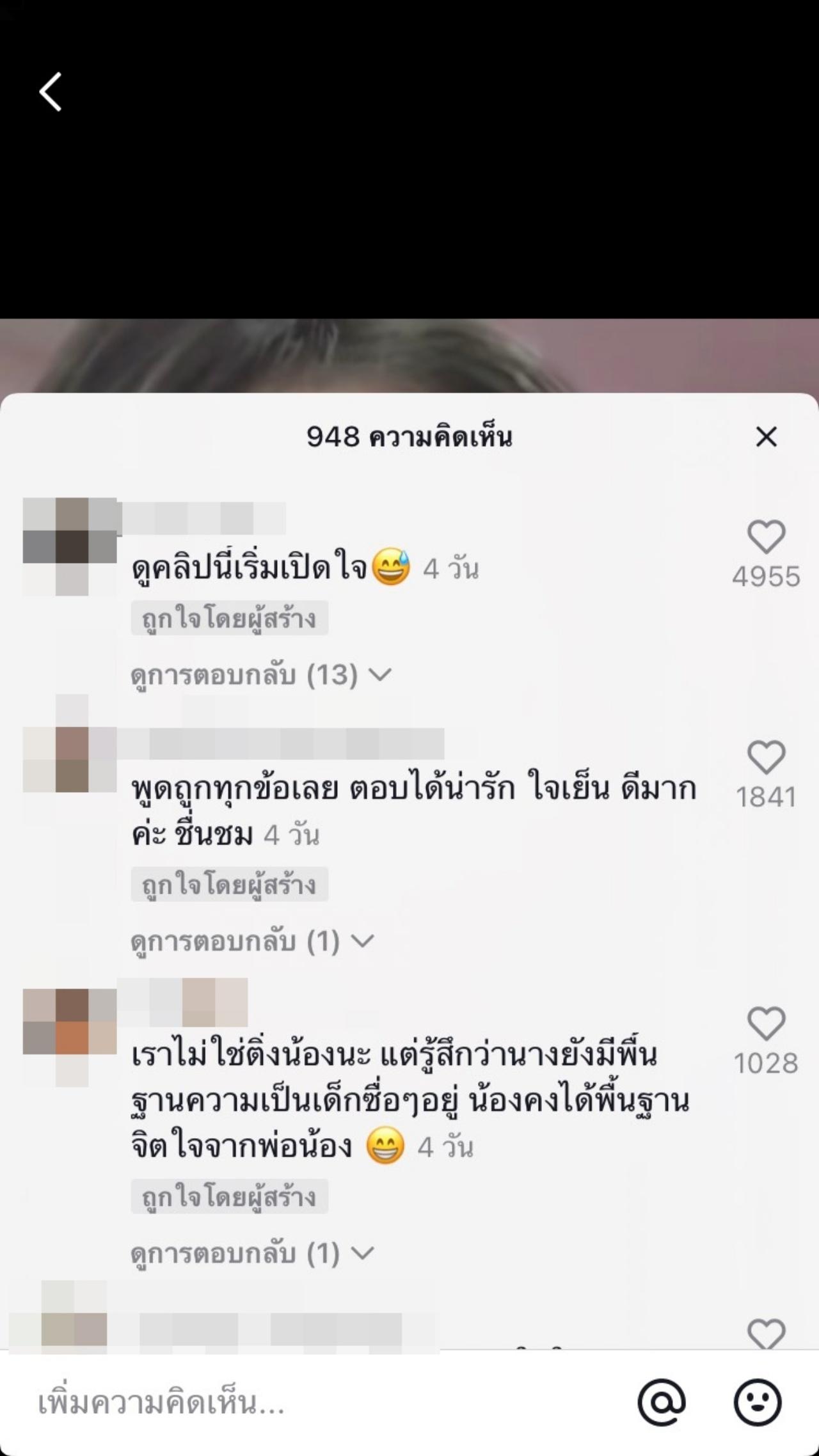Tap the @ mention icon
Image resolution: width=819 pixels, height=1456 pixels.
pos(662,1402)
